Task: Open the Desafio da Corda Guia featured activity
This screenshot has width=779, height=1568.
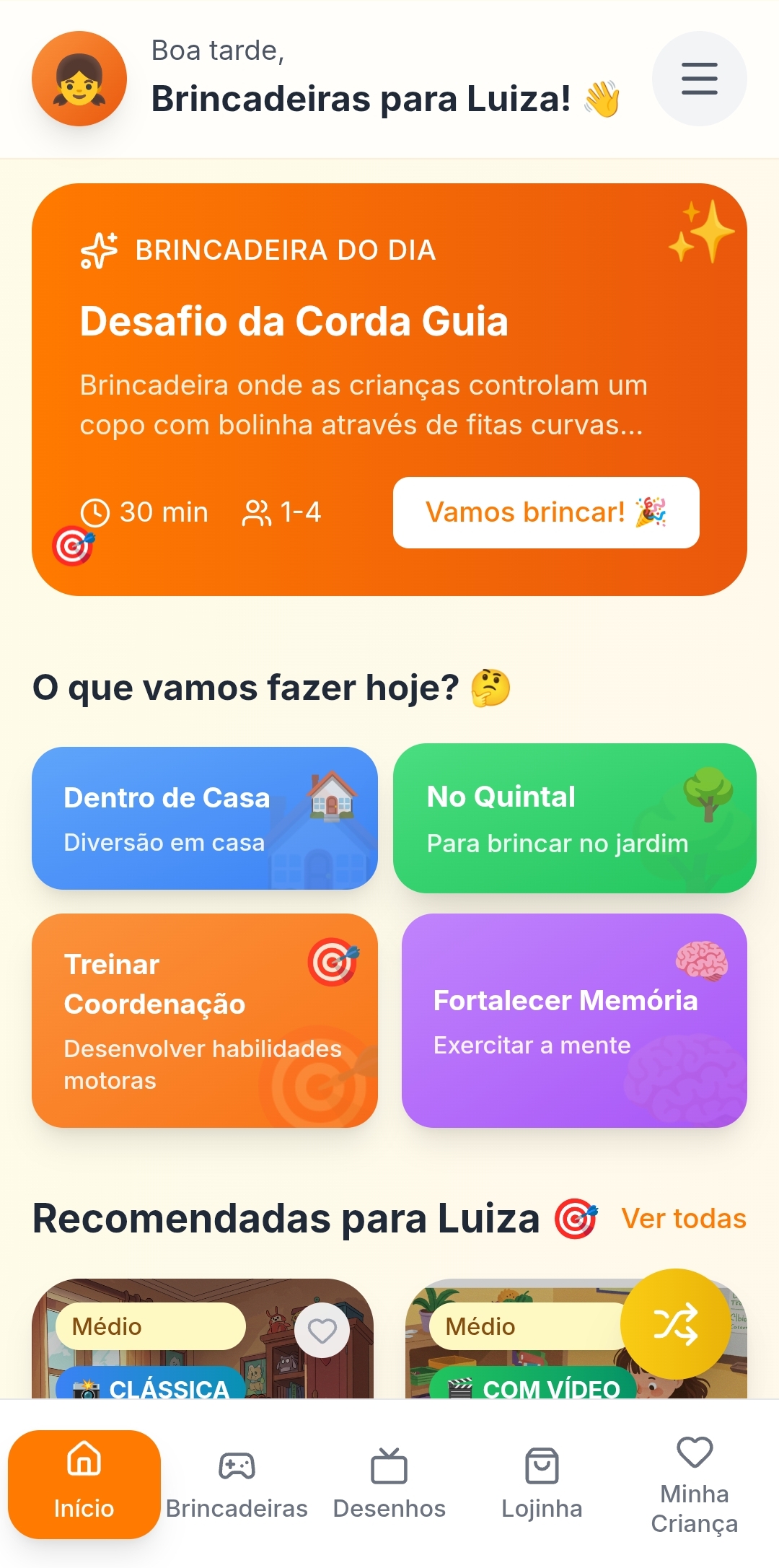Action: (389, 390)
